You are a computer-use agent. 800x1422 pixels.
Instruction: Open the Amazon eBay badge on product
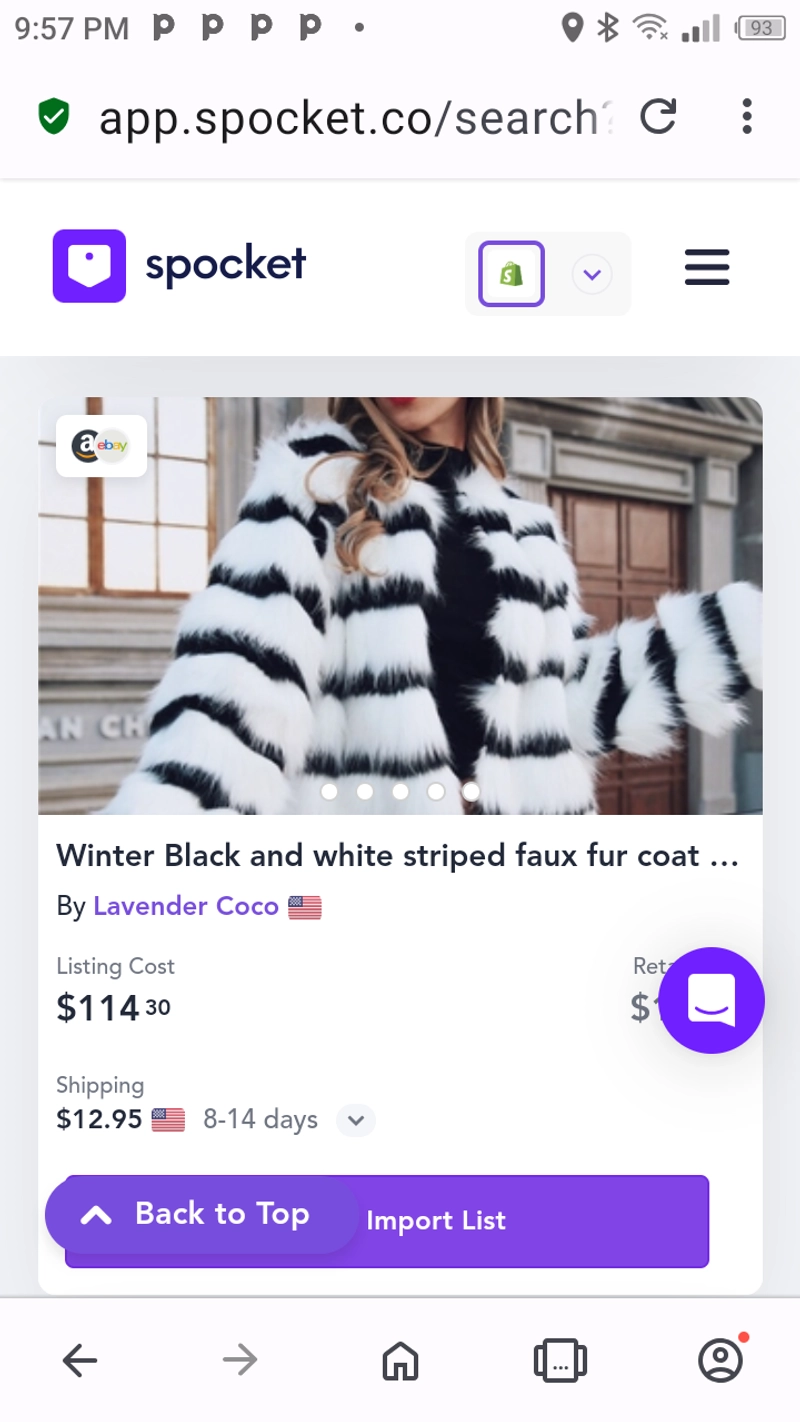click(x=101, y=446)
